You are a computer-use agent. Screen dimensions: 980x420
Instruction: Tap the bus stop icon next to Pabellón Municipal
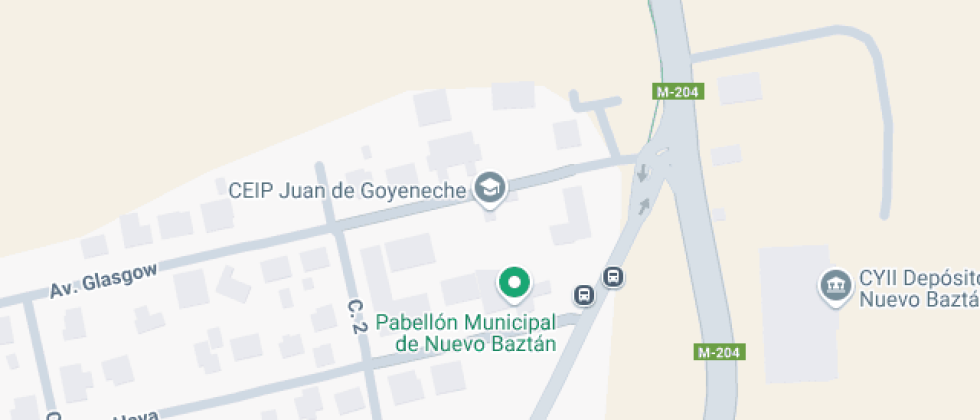pyautogui.click(x=584, y=295)
